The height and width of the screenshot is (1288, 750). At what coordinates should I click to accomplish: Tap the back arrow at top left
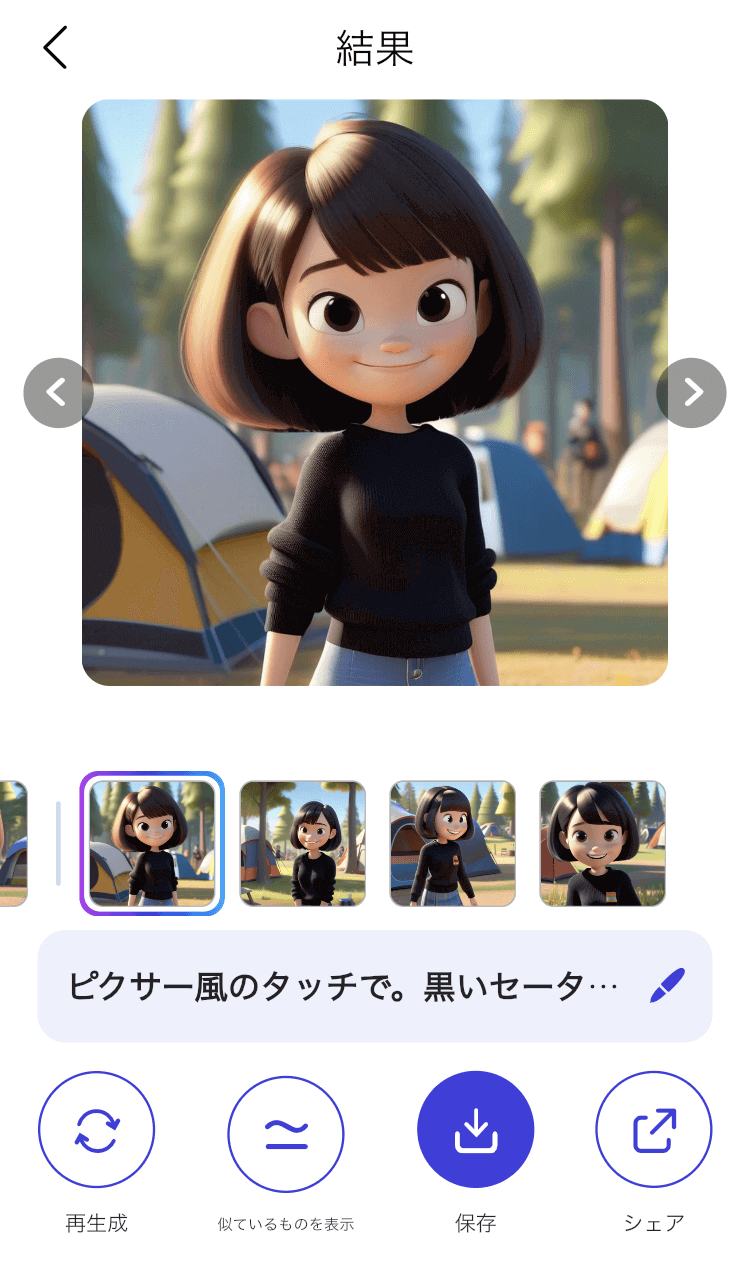(55, 46)
